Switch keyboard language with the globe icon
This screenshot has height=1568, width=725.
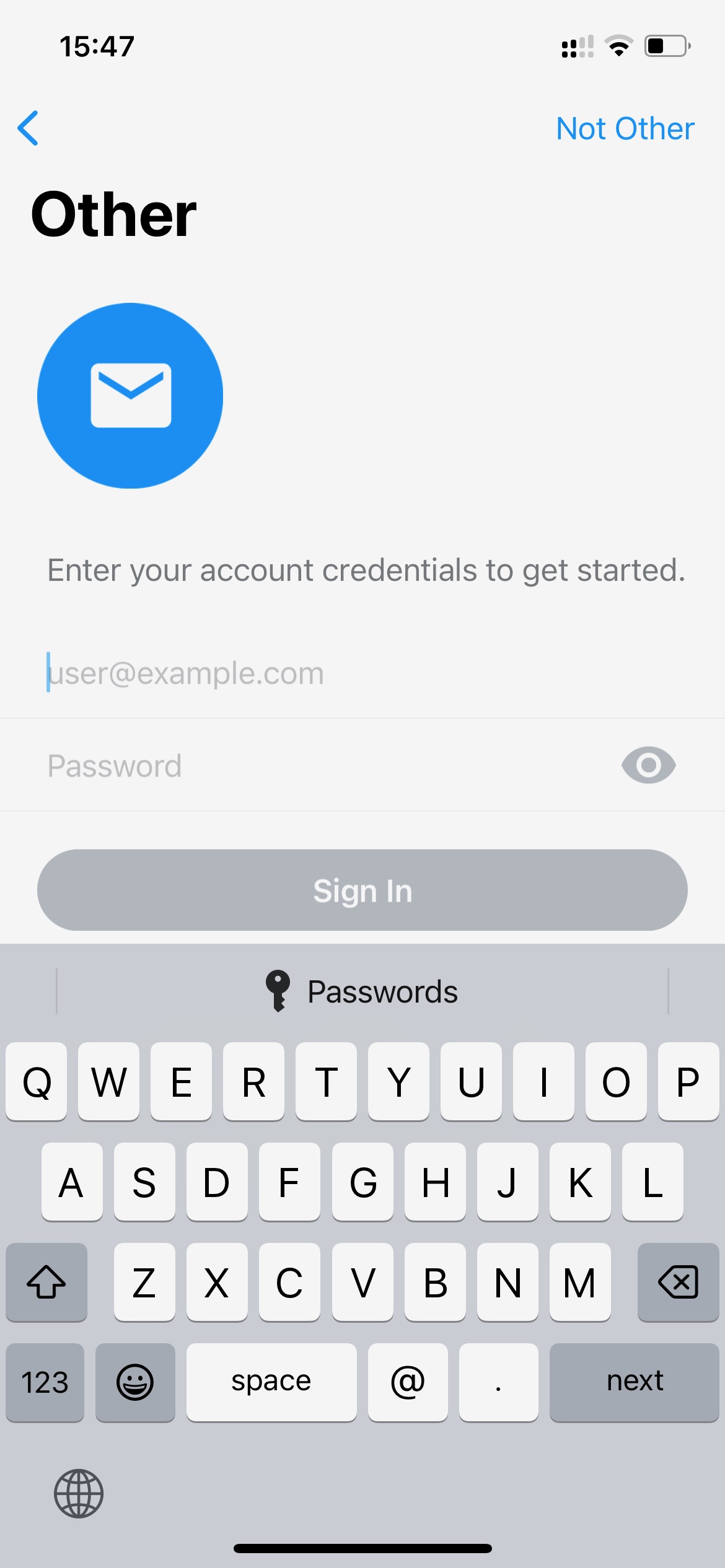(x=79, y=1493)
